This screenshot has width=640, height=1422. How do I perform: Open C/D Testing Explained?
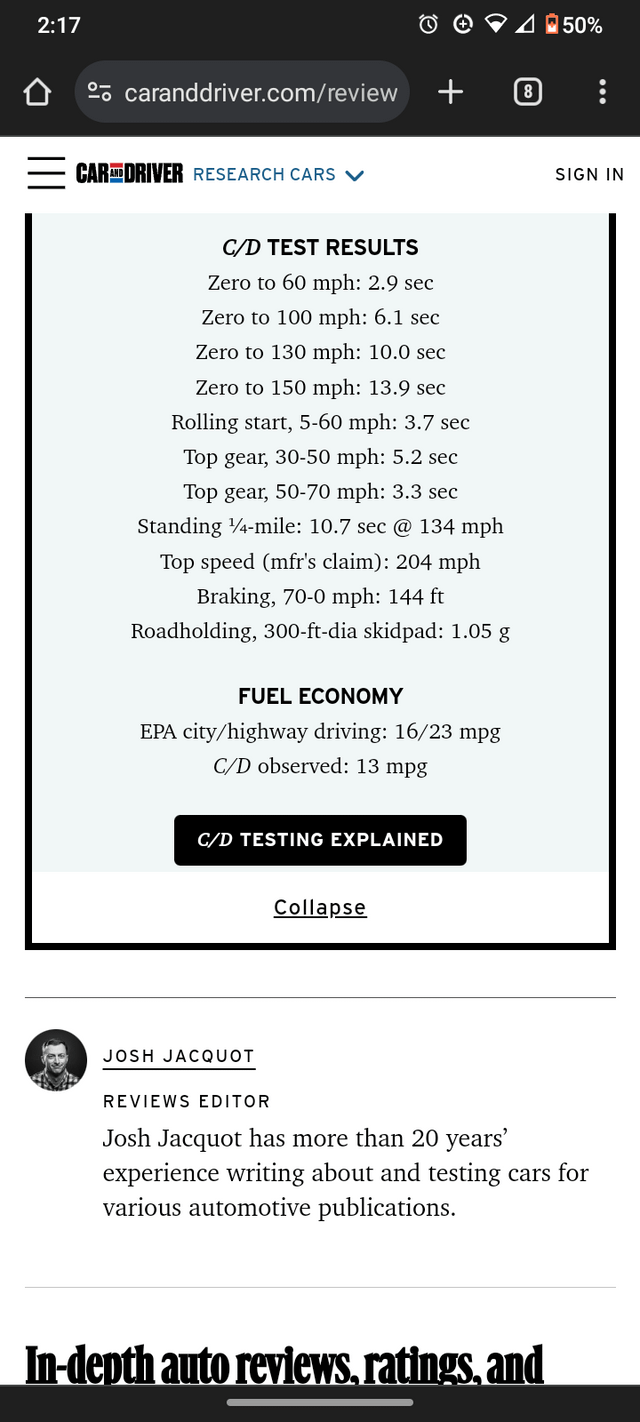click(320, 840)
